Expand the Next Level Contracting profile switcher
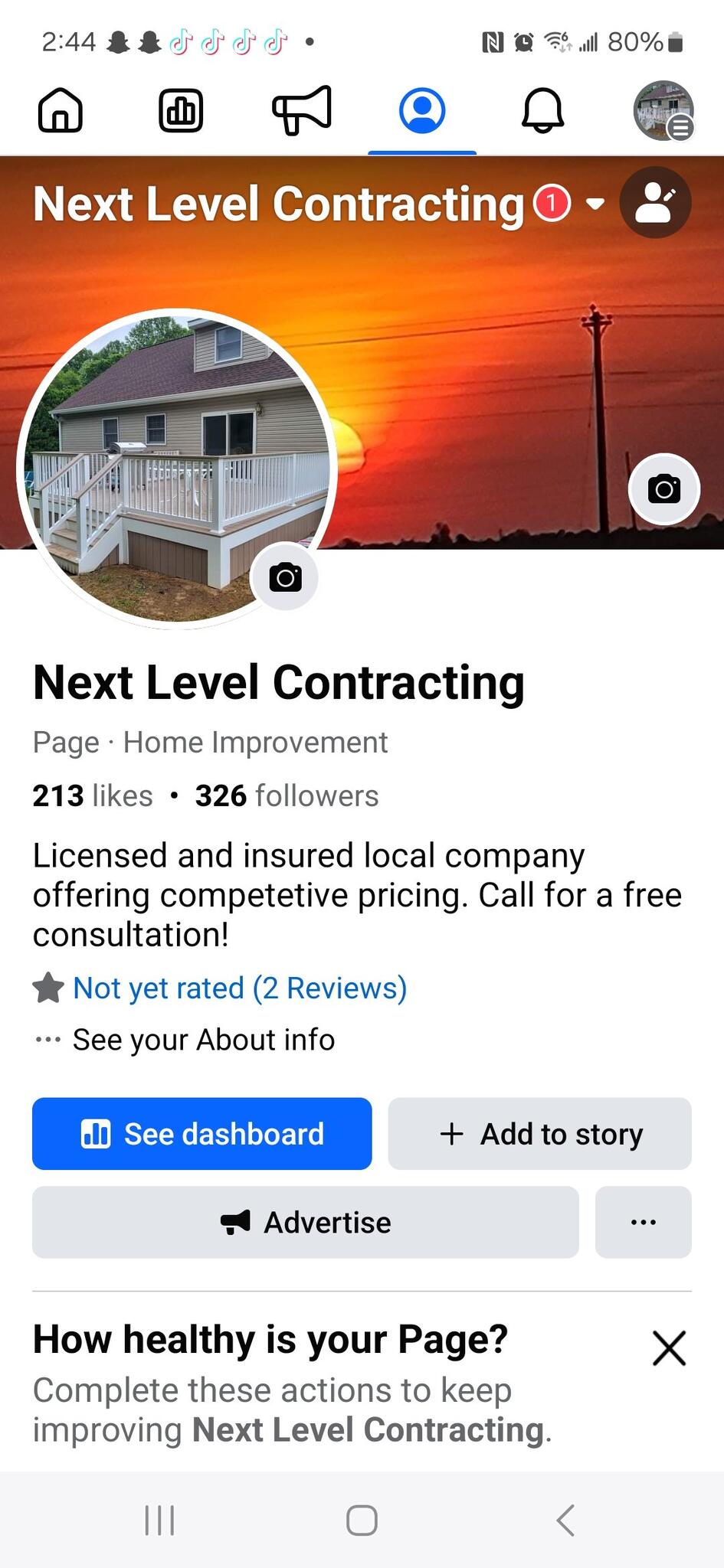 pyautogui.click(x=595, y=204)
